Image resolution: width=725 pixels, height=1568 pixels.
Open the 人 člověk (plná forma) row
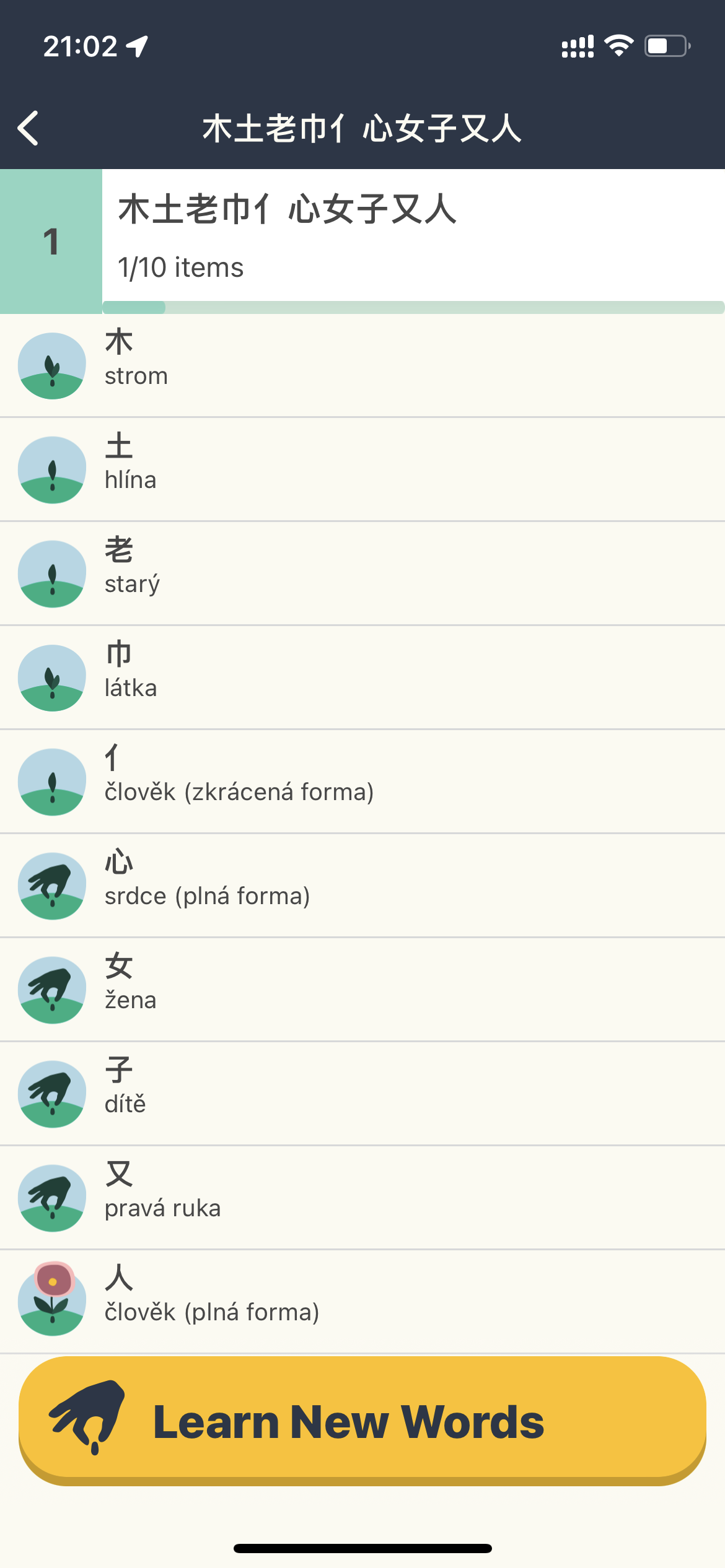pyautogui.click(x=362, y=1302)
